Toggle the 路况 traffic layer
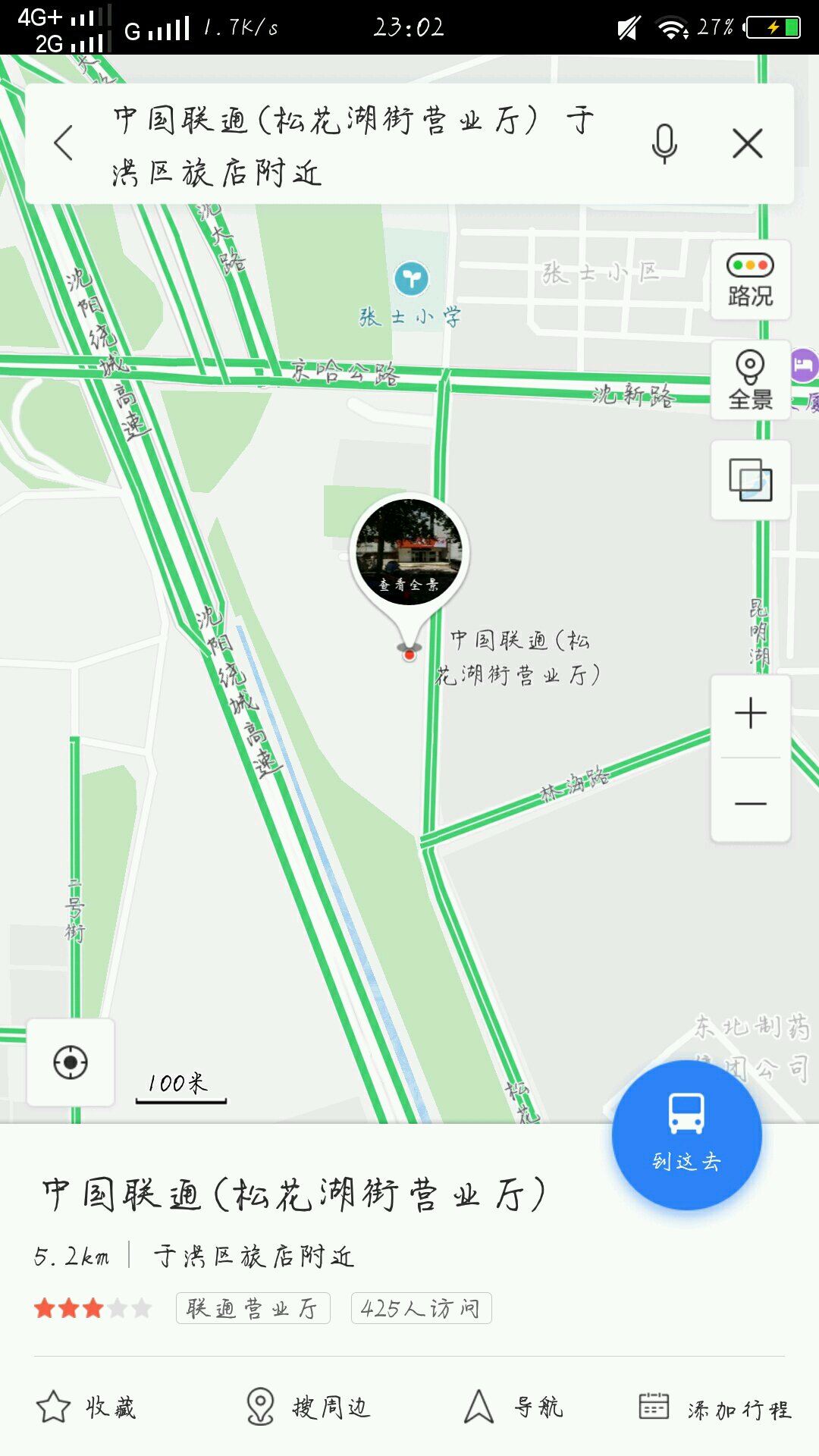 coord(751,281)
